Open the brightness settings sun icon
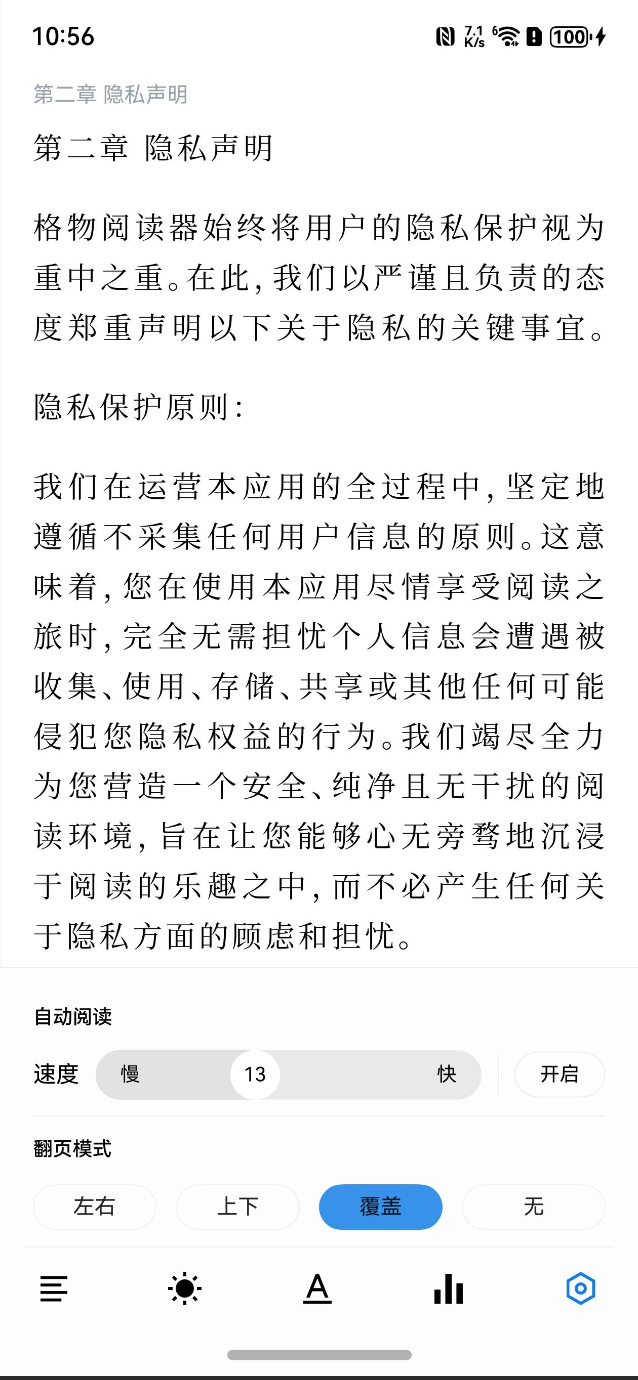 pos(185,1289)
